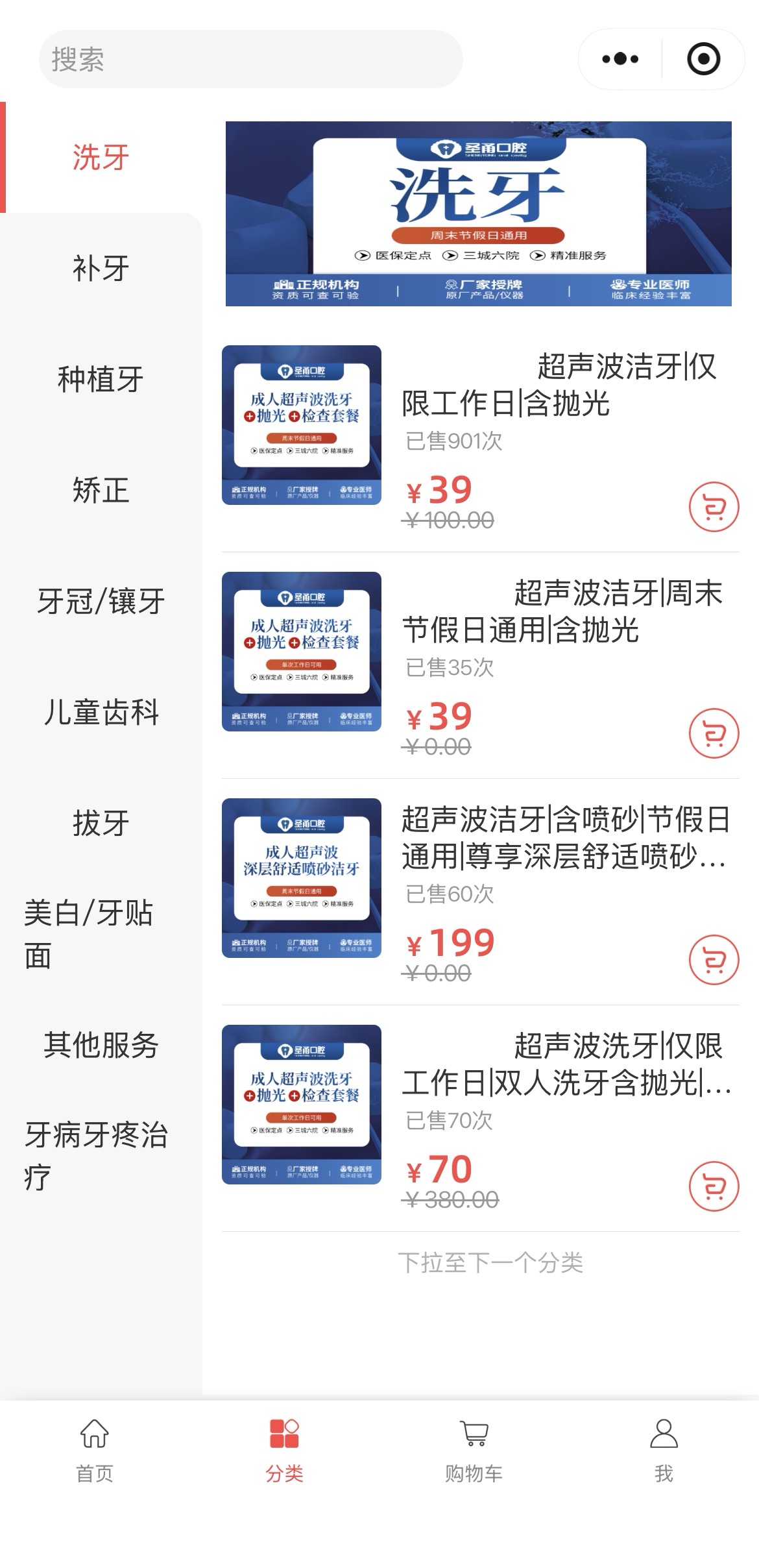The height and width of the screenshot is (1568, 759).
Task: Switch to the 矫正 category
Action: 101,491
